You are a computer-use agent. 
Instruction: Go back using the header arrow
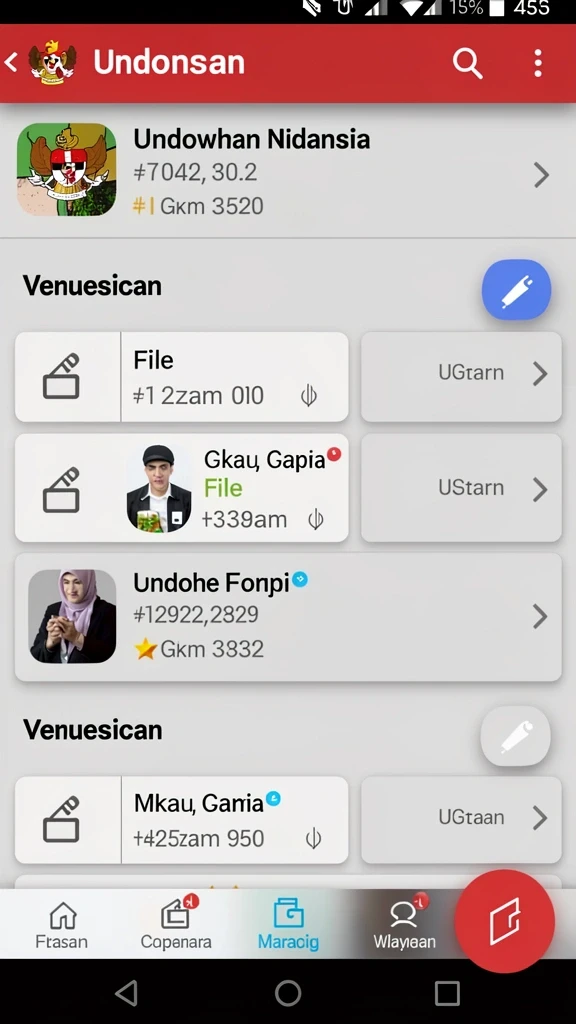pyautogui.click(x=11, y=63)
